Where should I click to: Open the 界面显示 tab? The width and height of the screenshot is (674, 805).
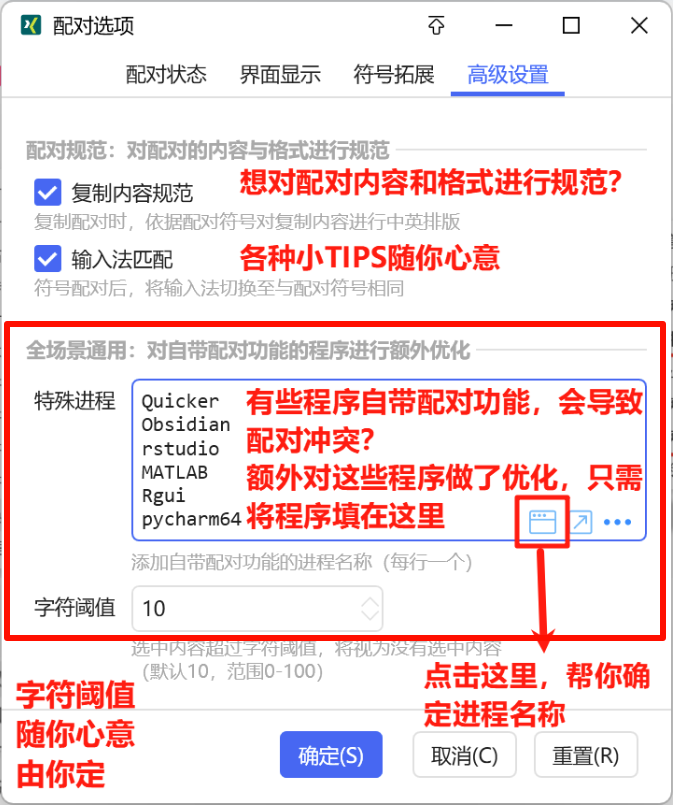pos(280,74)
